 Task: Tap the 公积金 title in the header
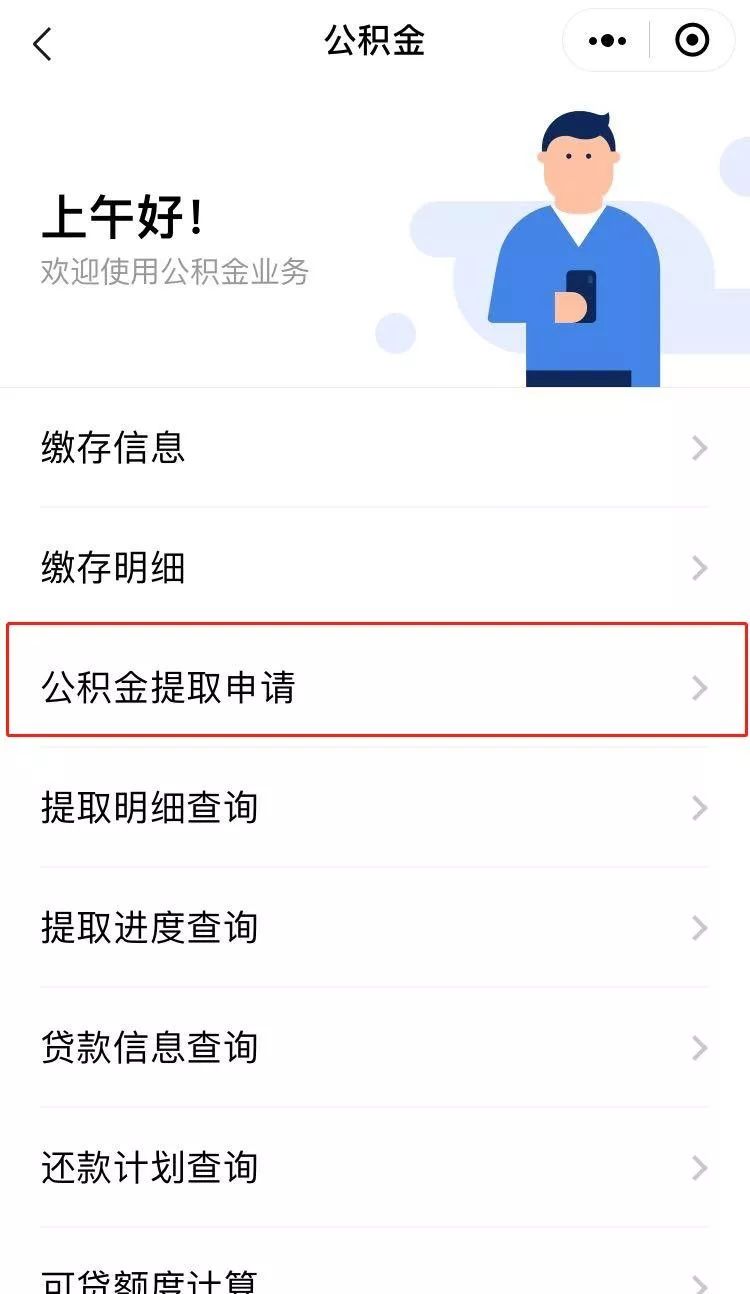[375, 42]
